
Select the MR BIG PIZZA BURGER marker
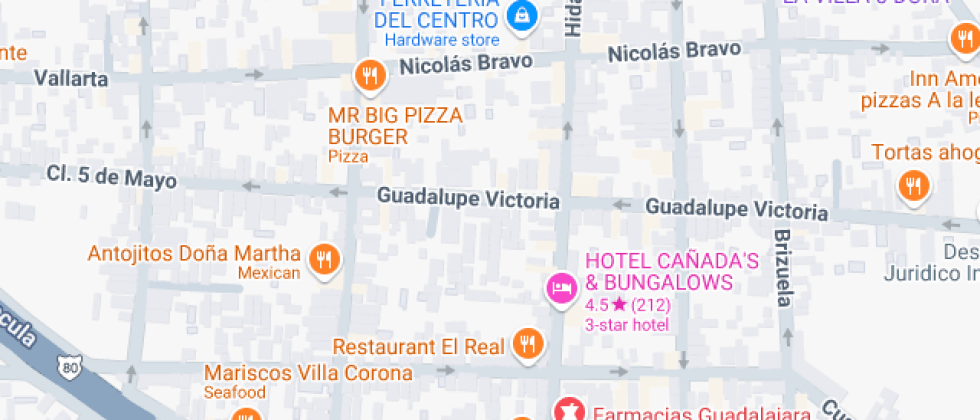tap(369, 74)
